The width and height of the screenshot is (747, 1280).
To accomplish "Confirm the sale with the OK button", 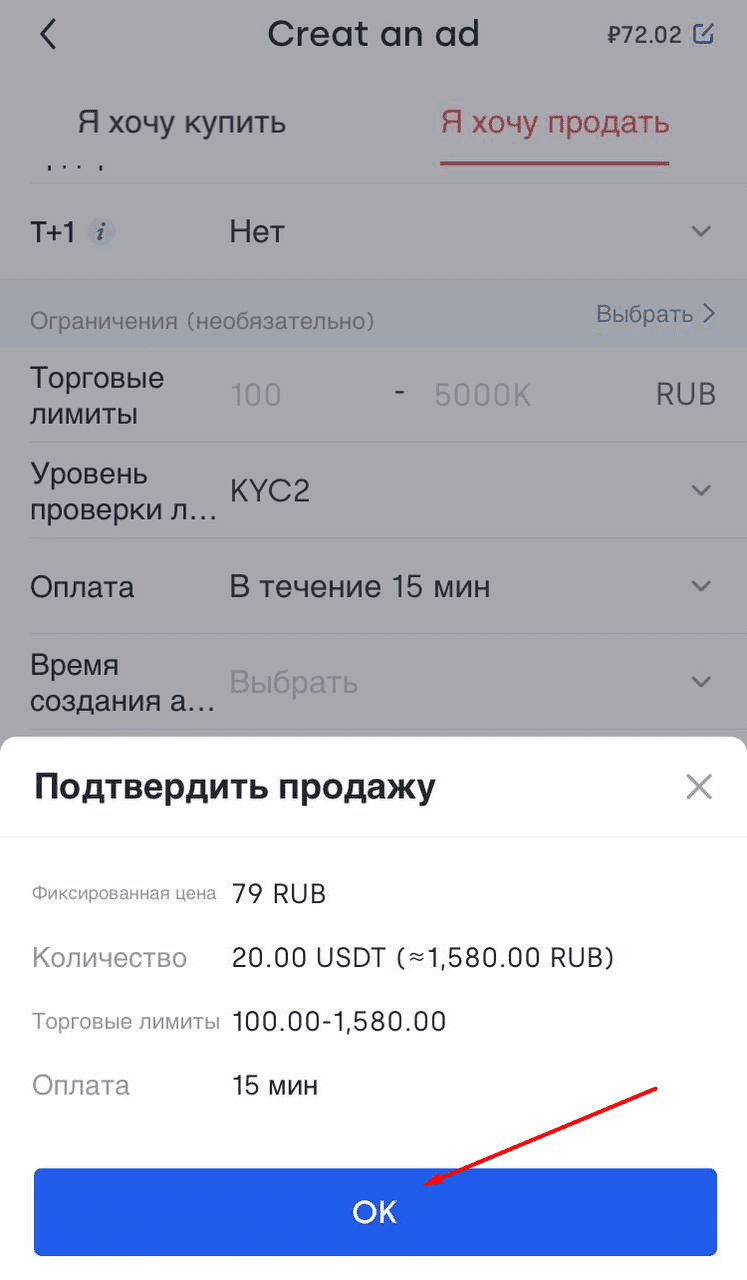I will click(375, 1212).
